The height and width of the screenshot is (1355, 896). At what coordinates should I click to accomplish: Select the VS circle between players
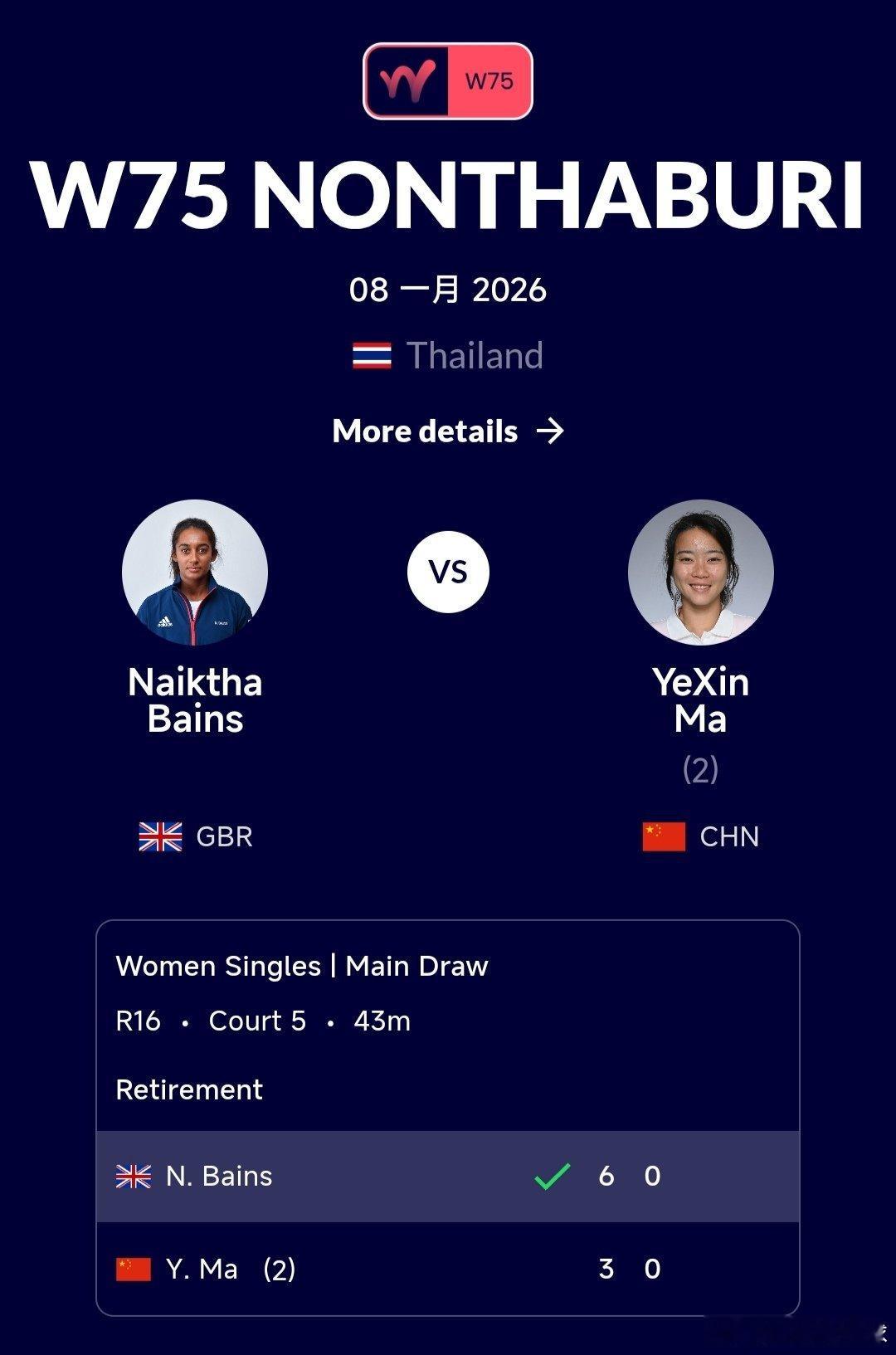pyautogui.click(x=448, y=571)
